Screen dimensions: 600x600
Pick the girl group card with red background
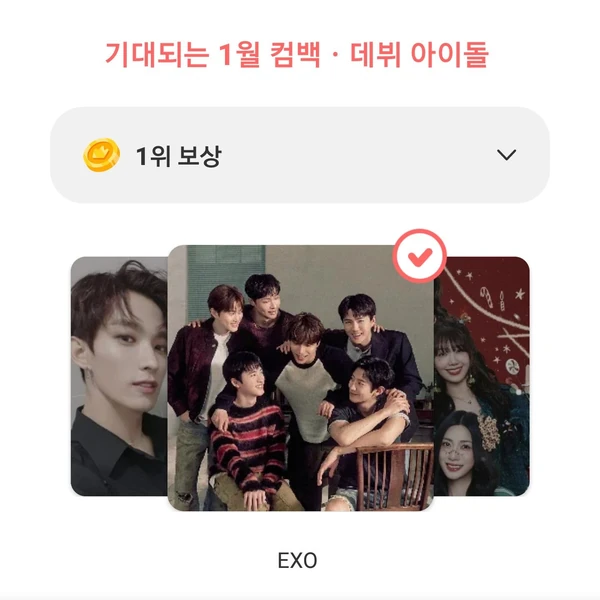tap(483, 377)
